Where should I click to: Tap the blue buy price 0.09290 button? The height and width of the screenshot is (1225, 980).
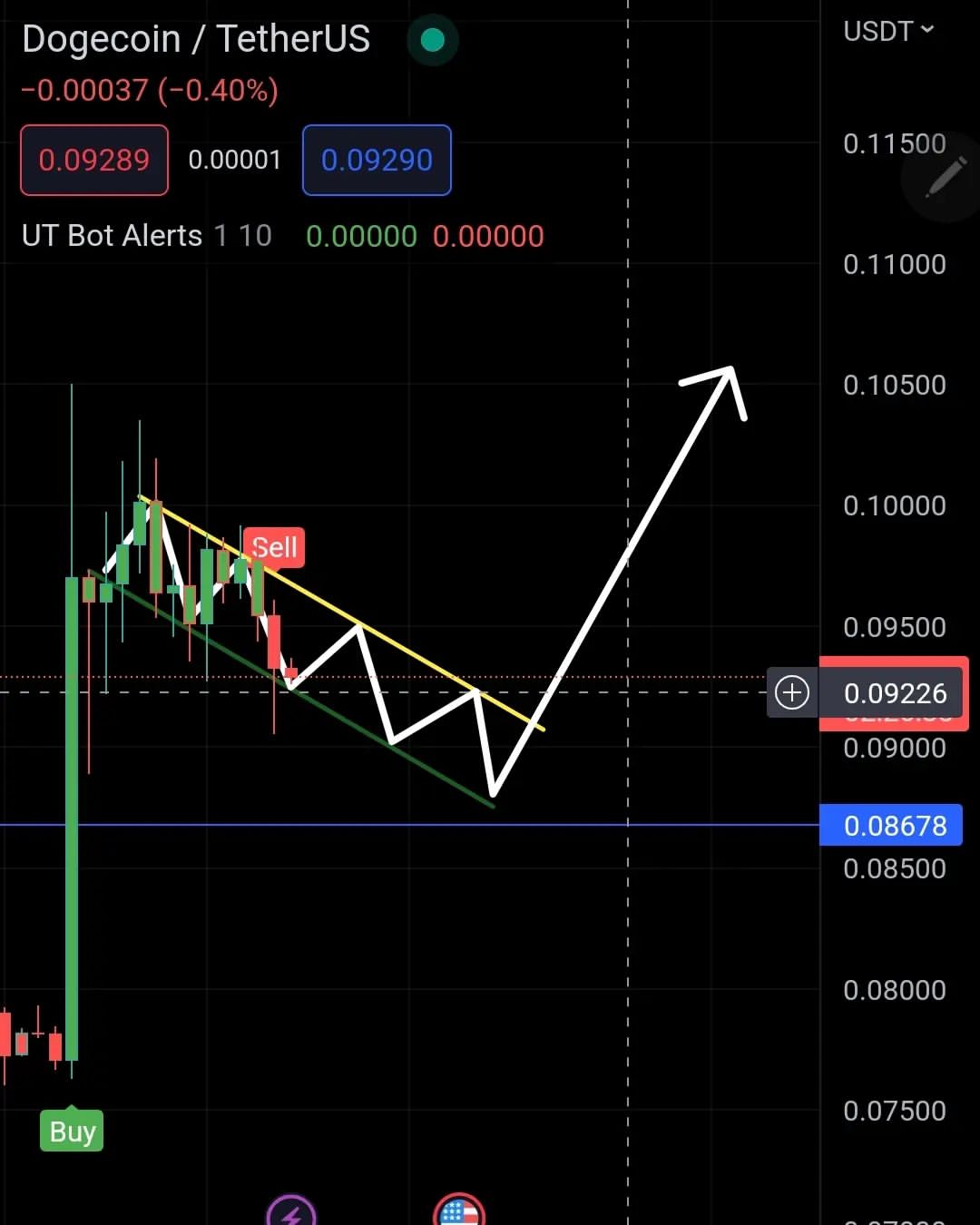377,161
